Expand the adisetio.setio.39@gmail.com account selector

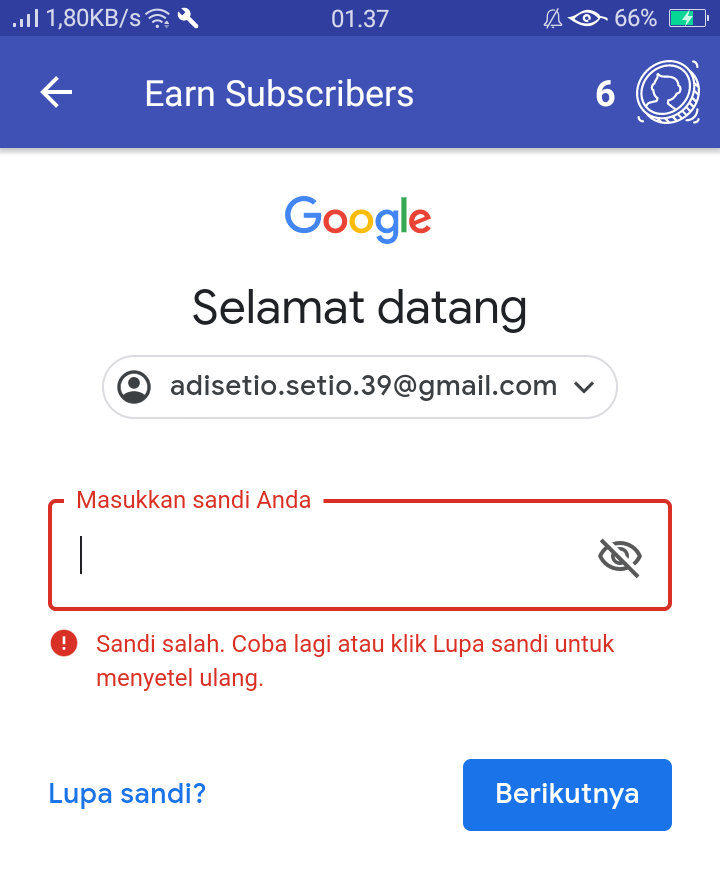[360, 386]
